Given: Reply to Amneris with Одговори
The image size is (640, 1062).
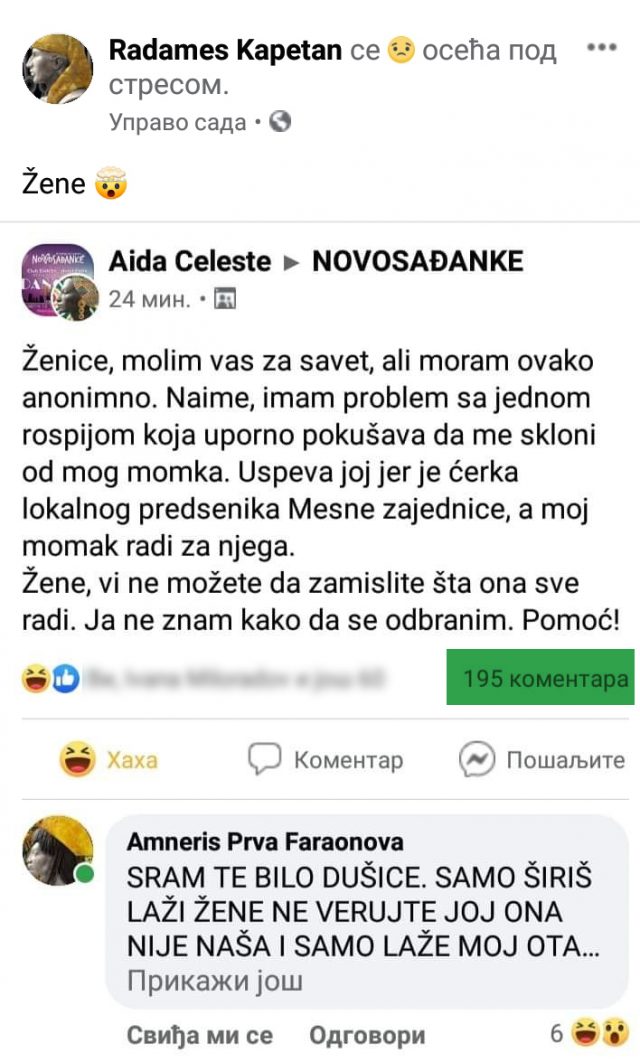Looking at the screenshot, I should coord(367,1035).
